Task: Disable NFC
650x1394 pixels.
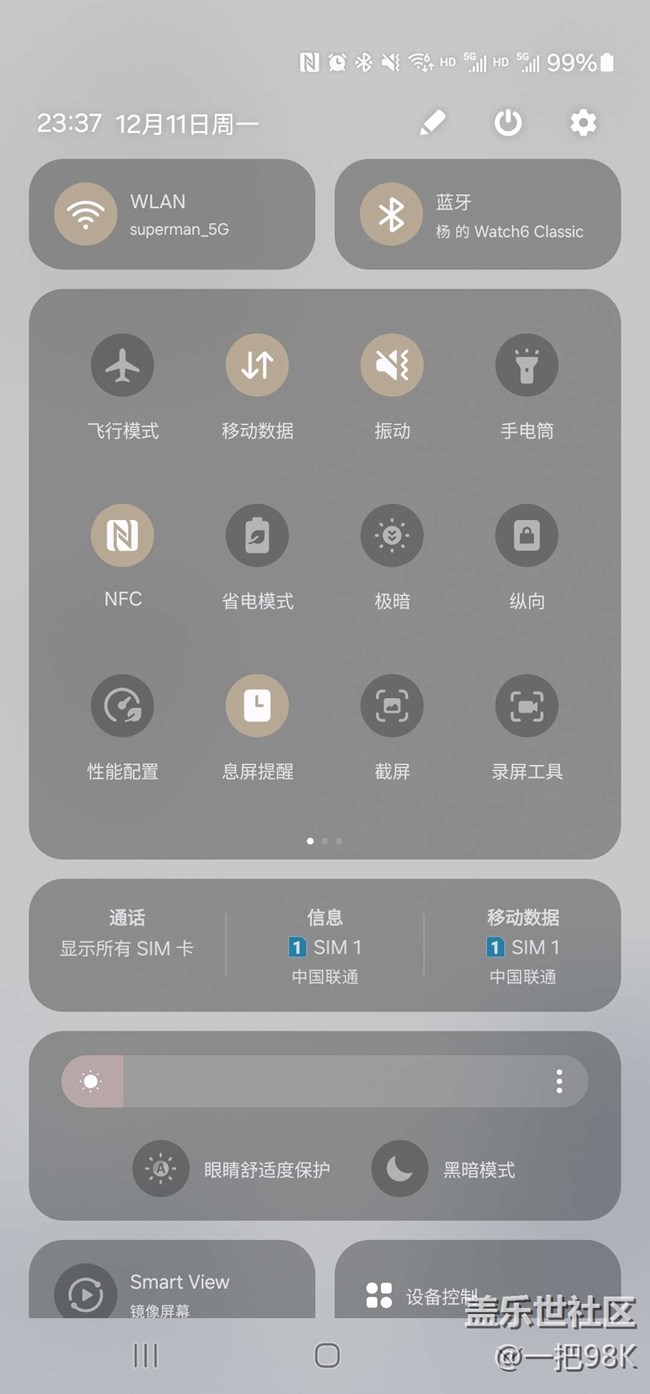Action: coord(122,535)
